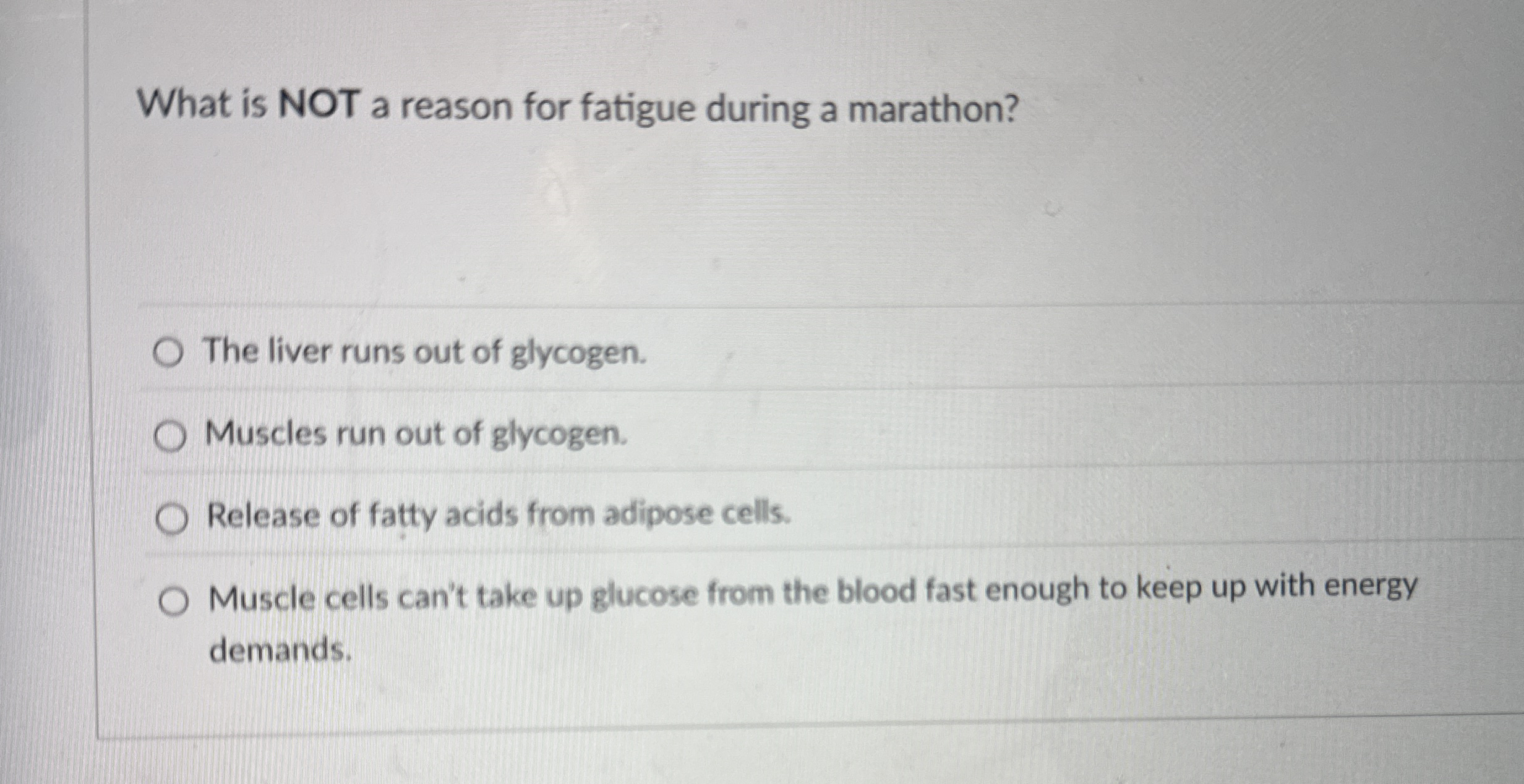Choose "Muscles run out of glycogen" answer
The width and height of the screenshot is (1524, 784).
point(169,437)
